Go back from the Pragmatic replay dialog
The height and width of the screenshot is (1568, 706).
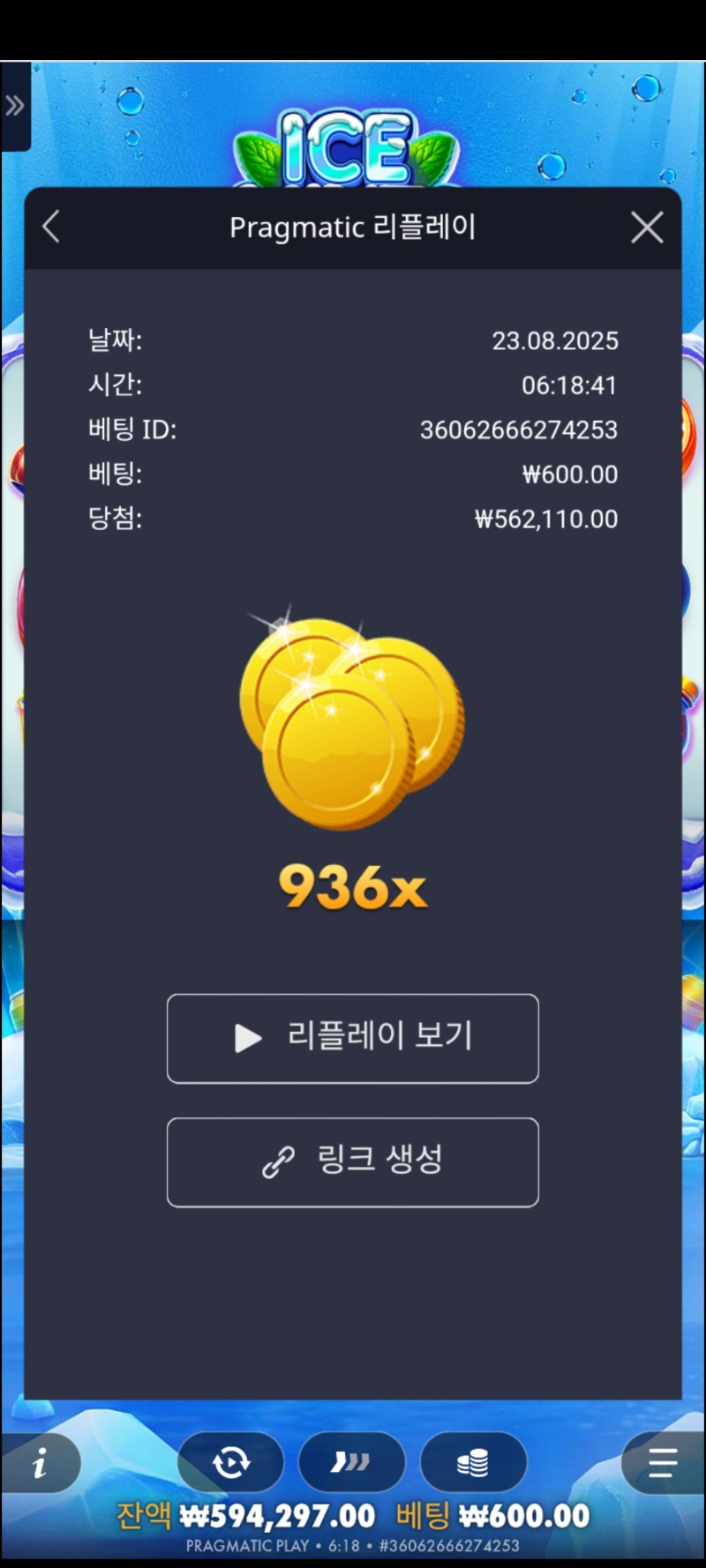(x=51, y=227)
